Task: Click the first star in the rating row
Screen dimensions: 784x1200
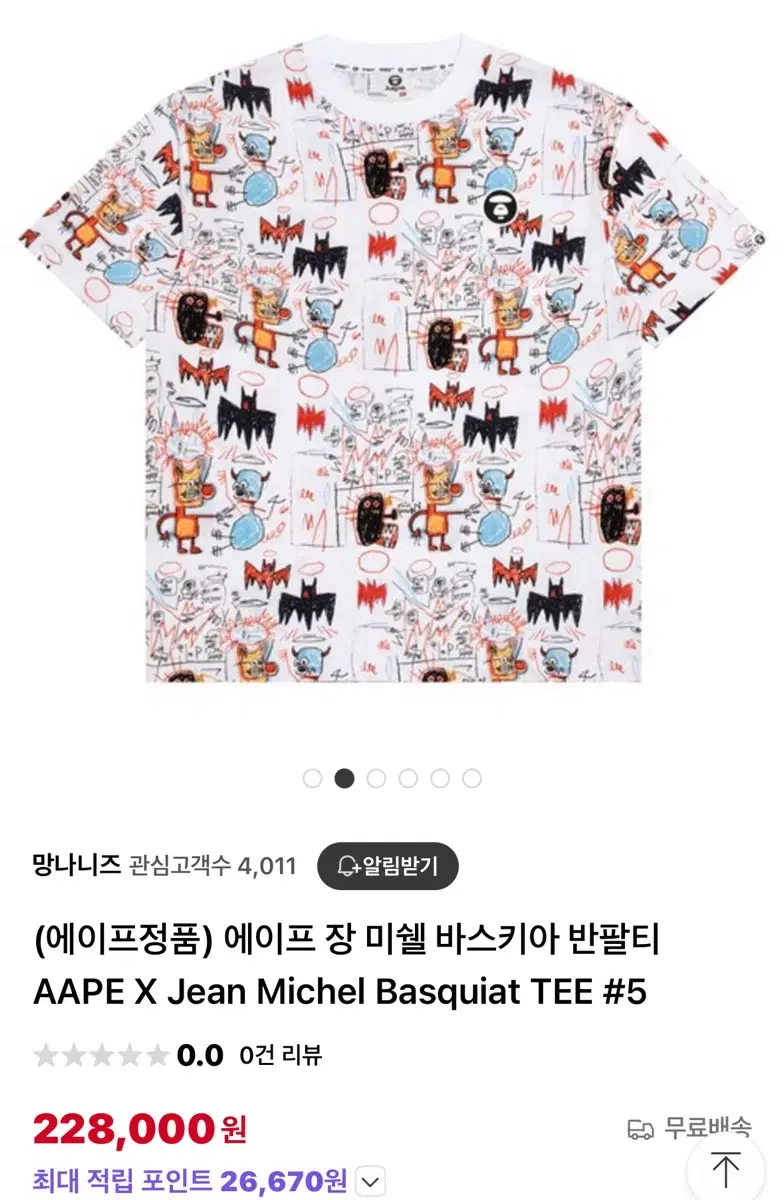Action: pyautogui.click(x=43, y=1052)
